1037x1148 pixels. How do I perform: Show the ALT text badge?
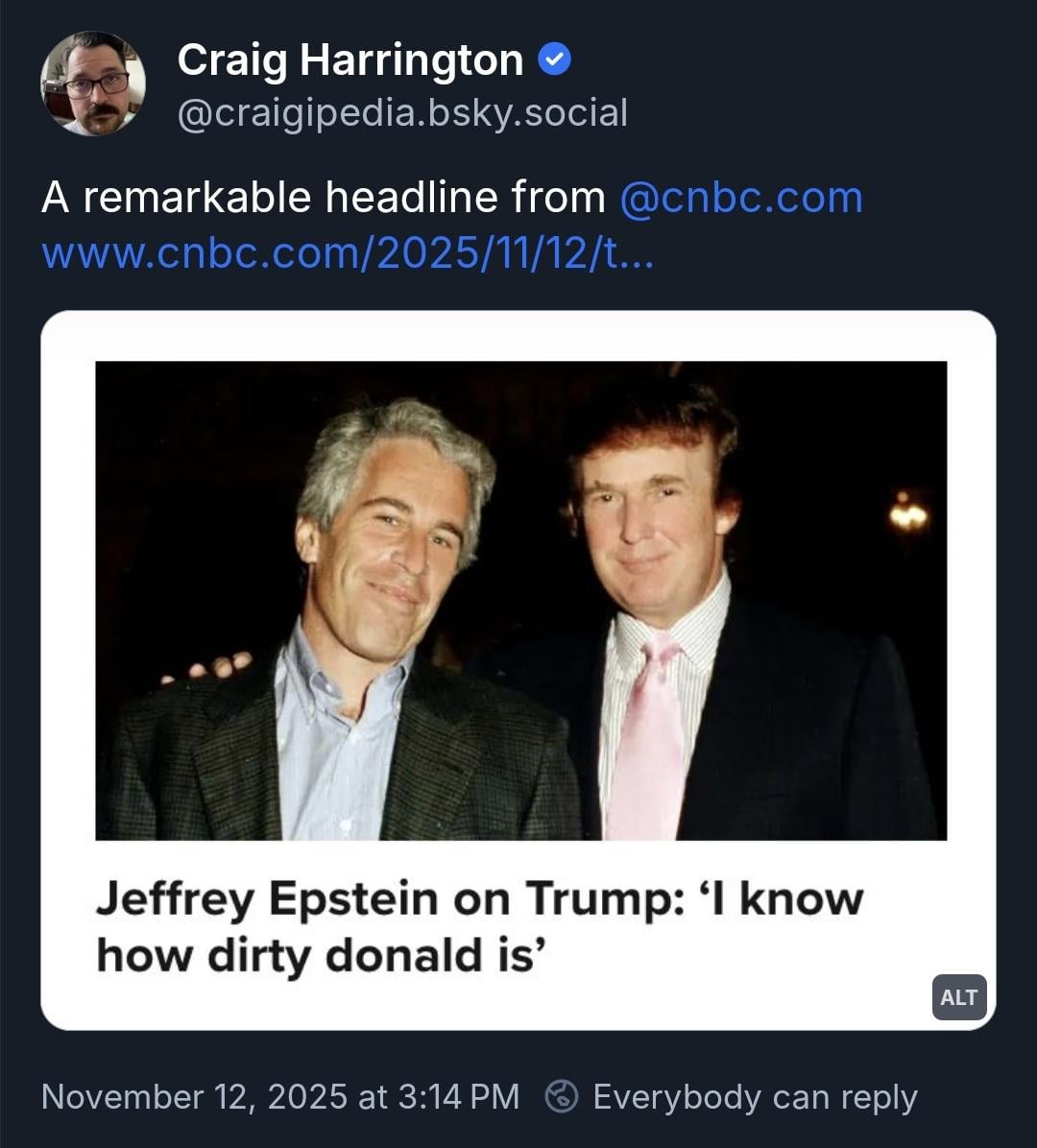coord(958,997)
